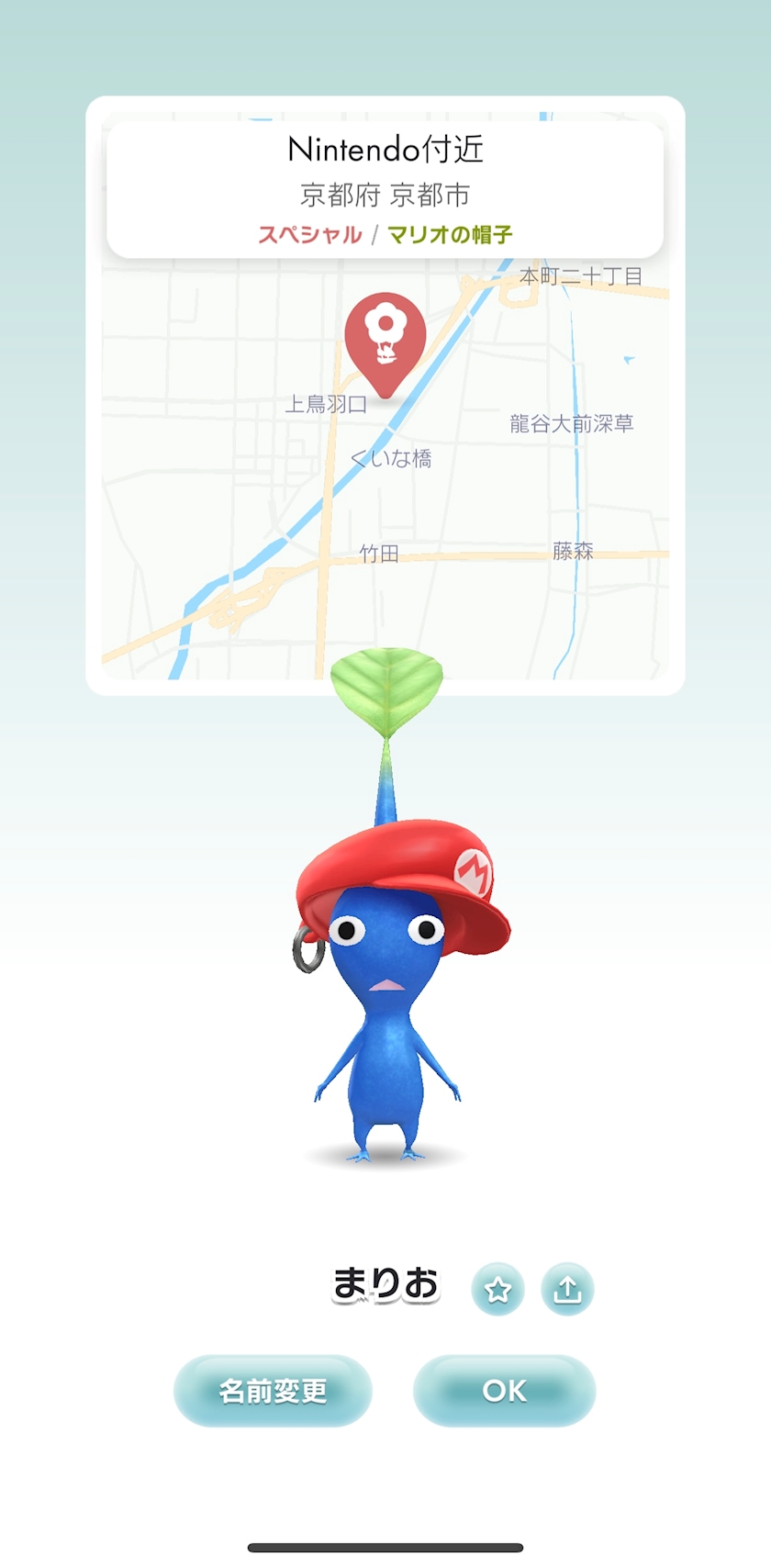771x1568 pixels.
Task: Confirm with the OK button
Action: pyautogui.click(x=505, y=1390)
